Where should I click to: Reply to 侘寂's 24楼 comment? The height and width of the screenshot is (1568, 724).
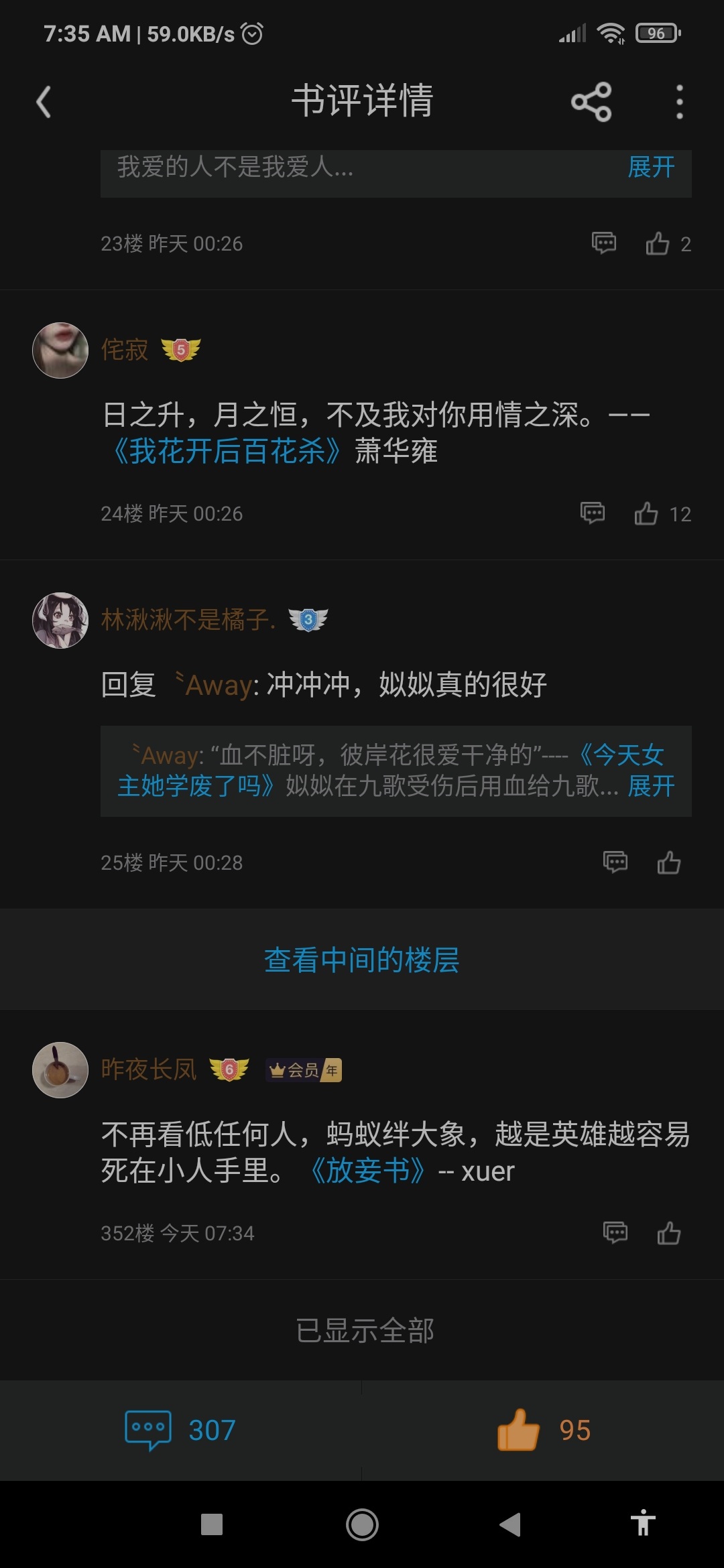592,513
